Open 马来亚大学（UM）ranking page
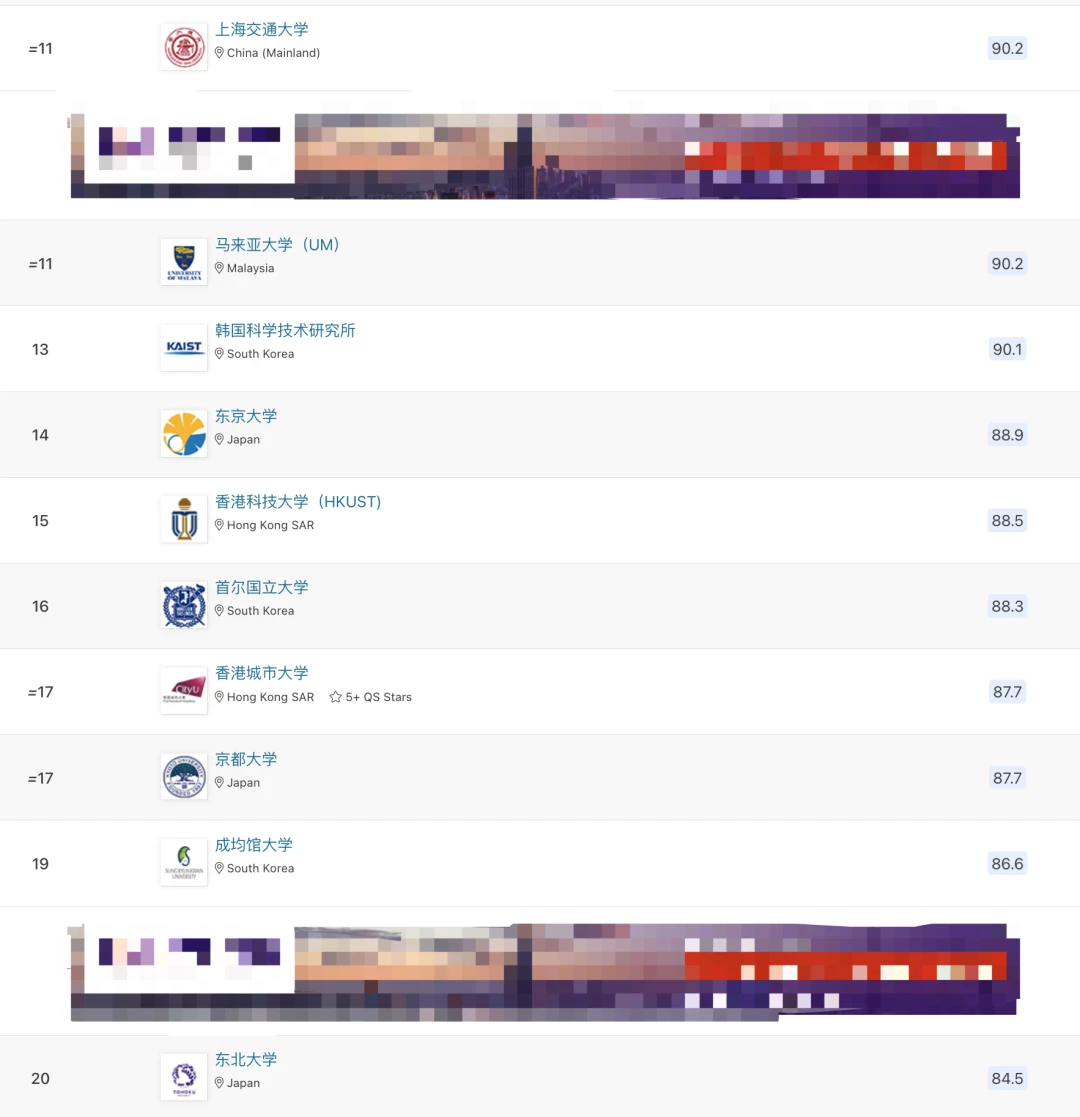Viewport: 1080px width, 1117px height. point(278,245)
